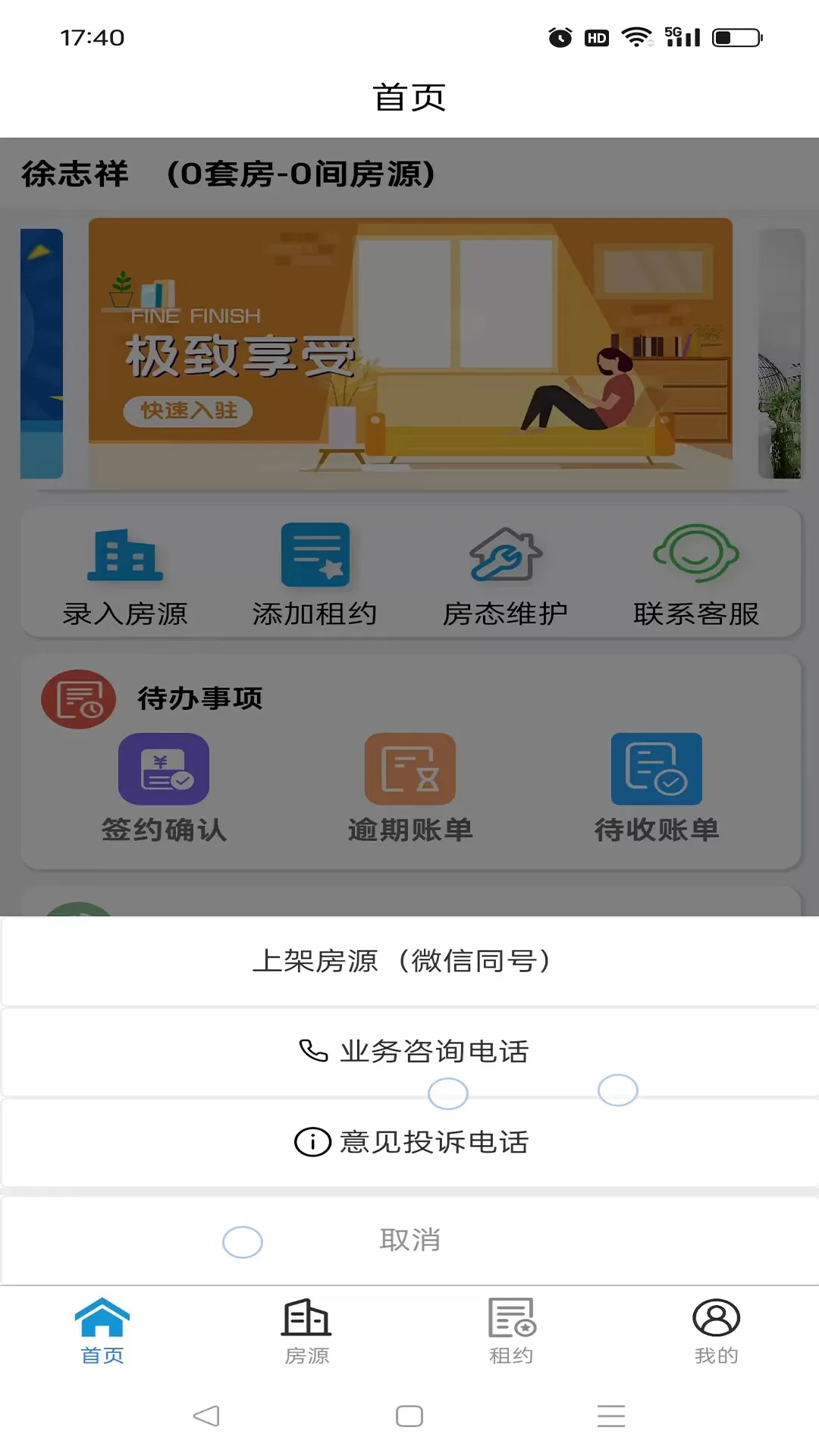Select 上架房源（微信同号）option
The width and height of the screenshot is (819, 1456).
click(409, 961)
